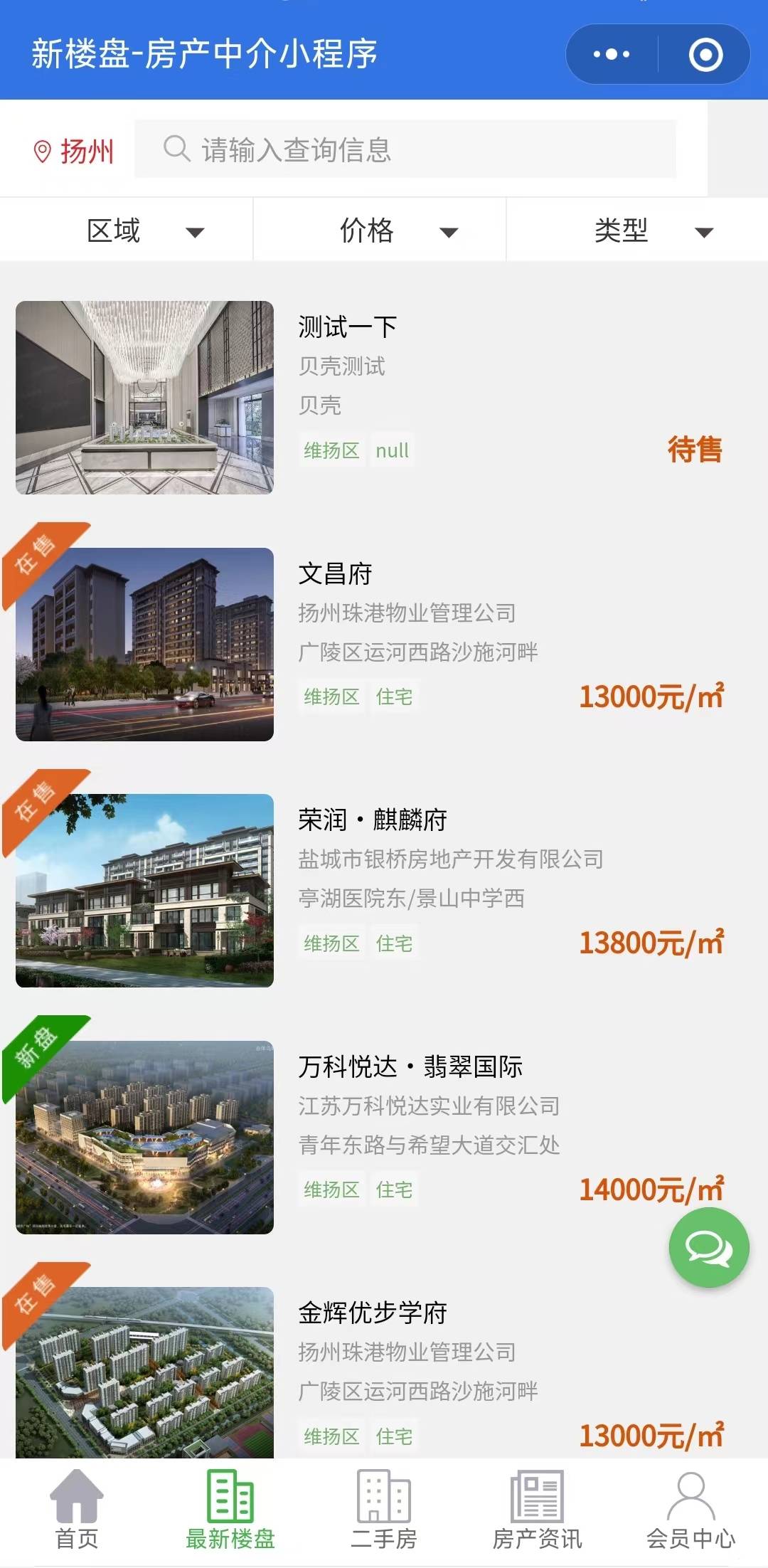View the 万科悦达・翡翠国际 listing
The height and width of the screenshot is (1568, 768).
click(x=384, y=1136)
